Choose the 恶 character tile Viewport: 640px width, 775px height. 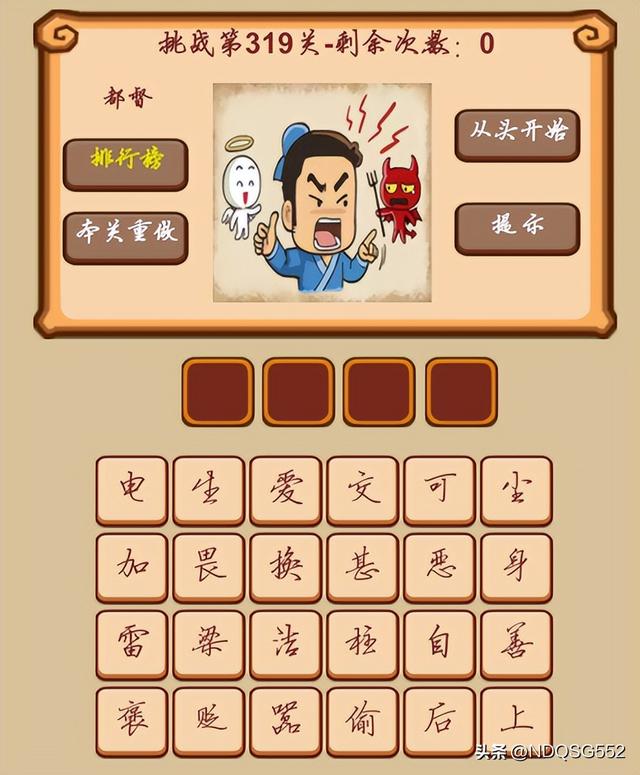[439, 567]
